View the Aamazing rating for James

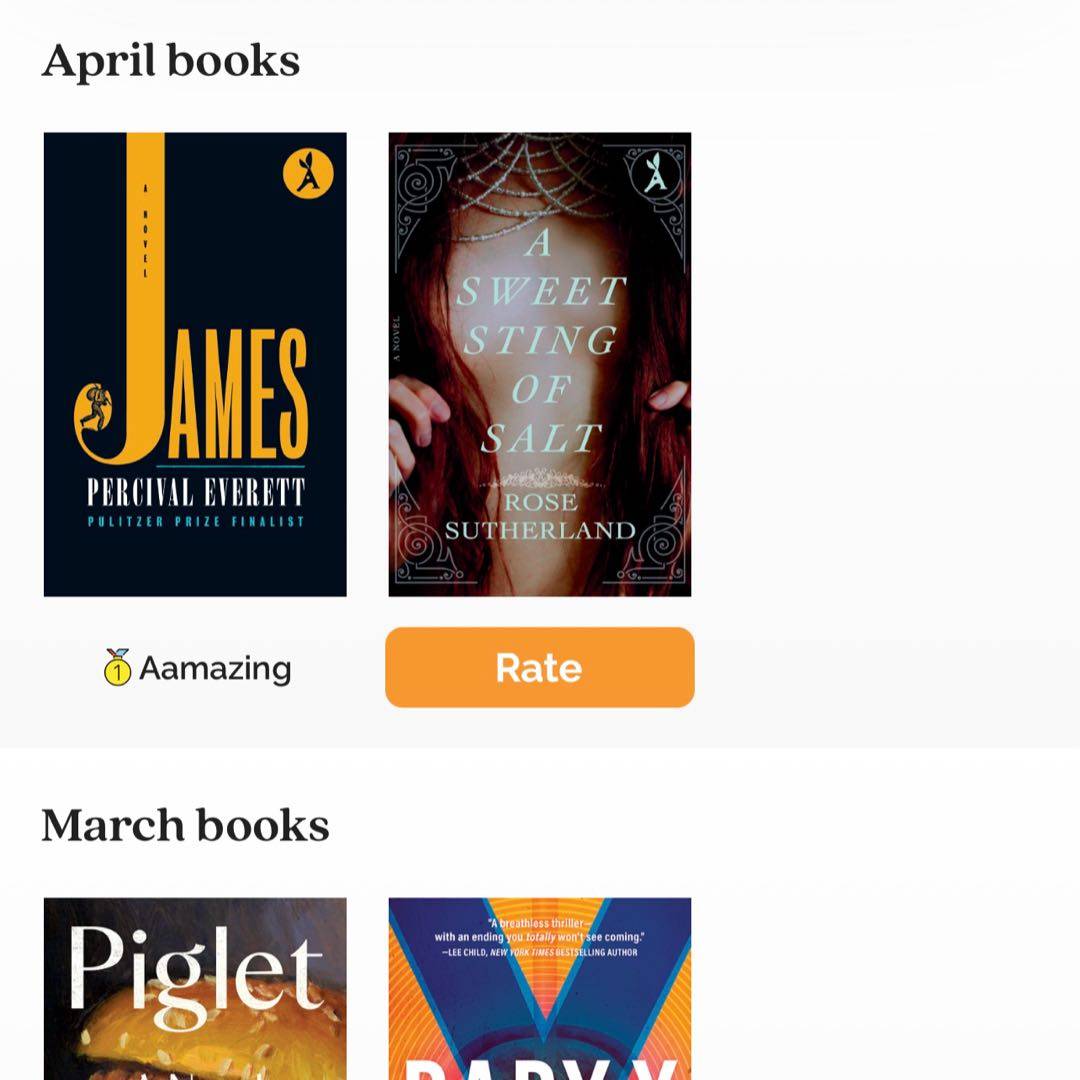pyautogui.click(x=197, y=667)
